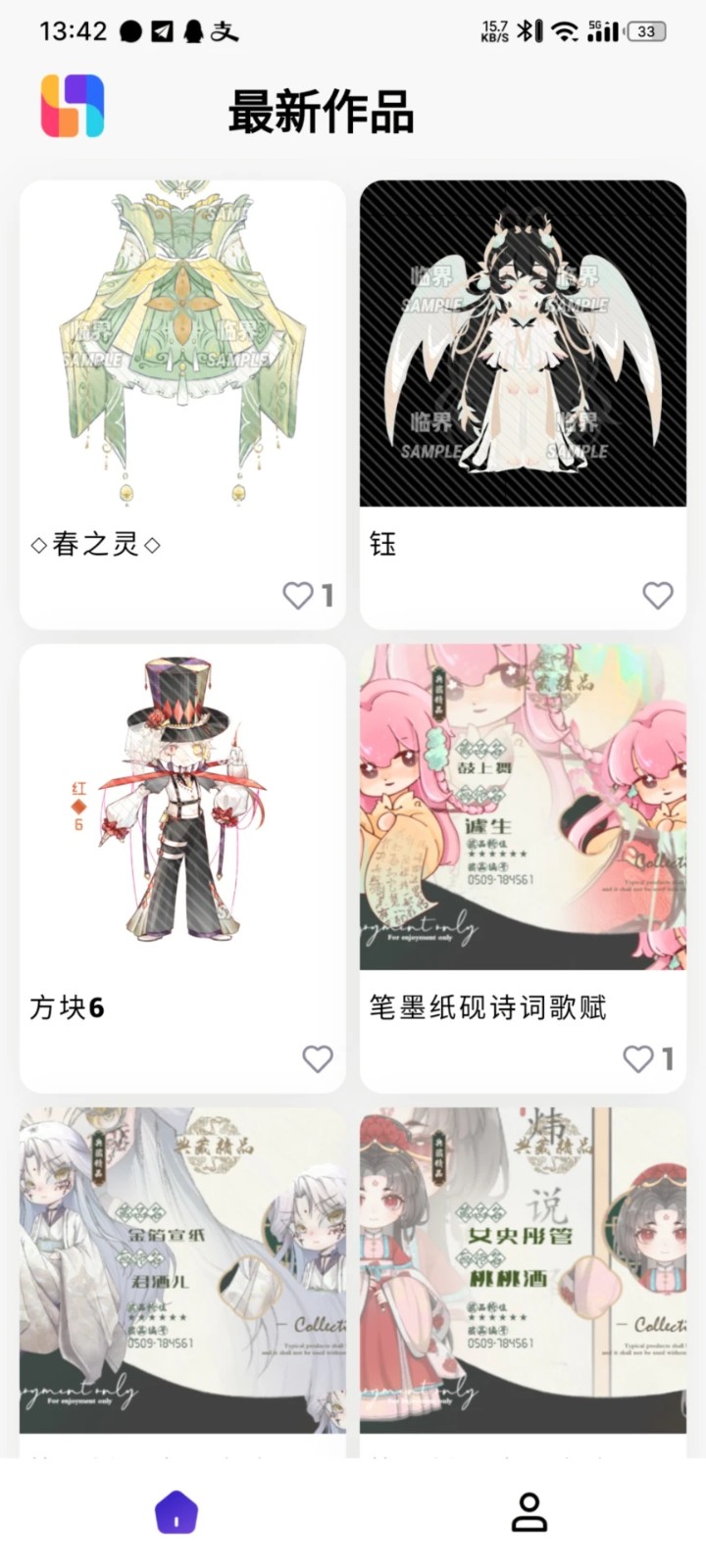
Task: Toggle the like heart on 方块6
Action: coord(317,1059)
